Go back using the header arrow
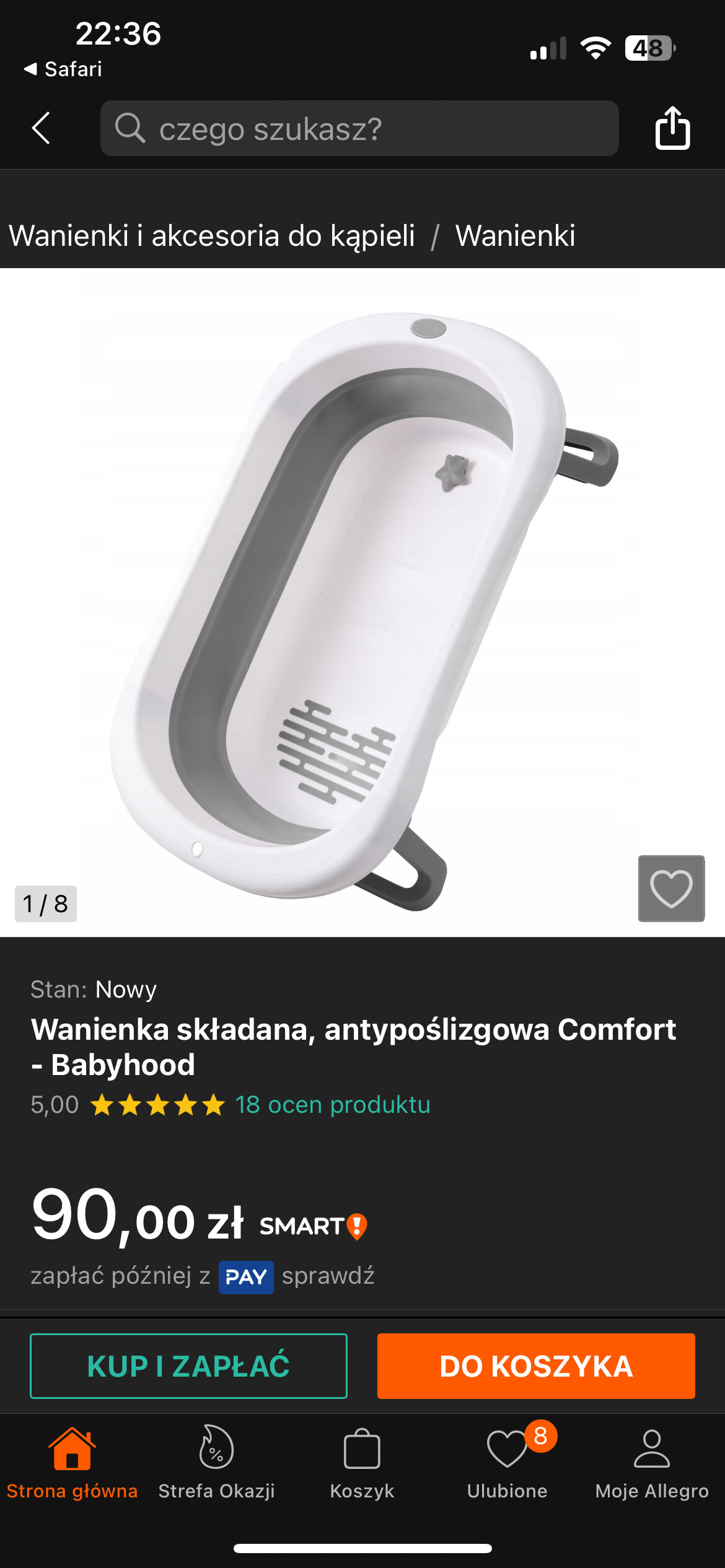Screen dimensions: 725x1568 [41, 128]
